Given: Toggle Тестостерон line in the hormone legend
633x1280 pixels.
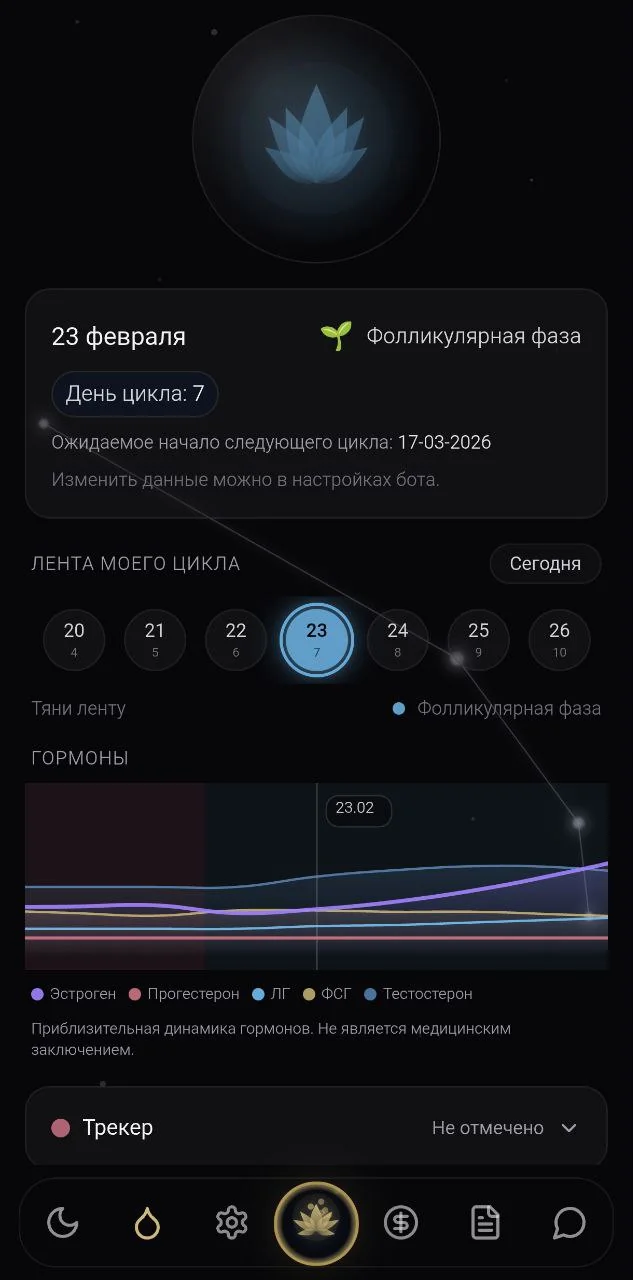Looking at the screenshot, I should (x=418, y=994).
